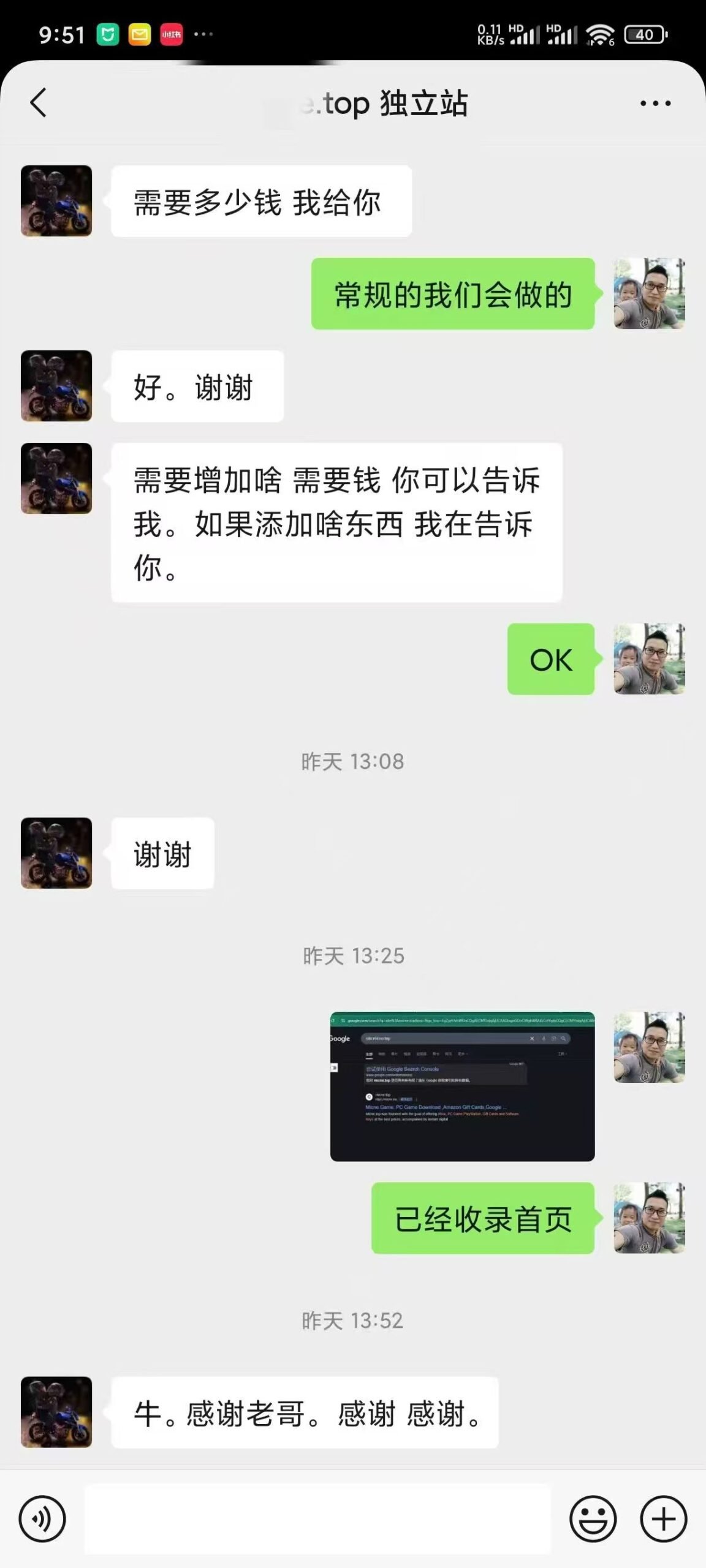Open the emoji picker

click(593, 1519)
